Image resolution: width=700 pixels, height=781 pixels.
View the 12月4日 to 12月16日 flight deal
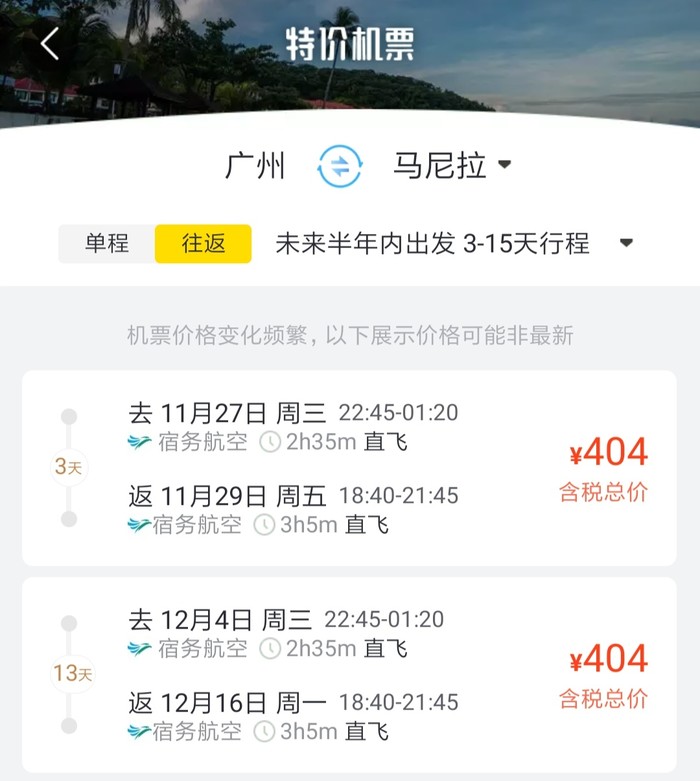[x=349, y=675]
